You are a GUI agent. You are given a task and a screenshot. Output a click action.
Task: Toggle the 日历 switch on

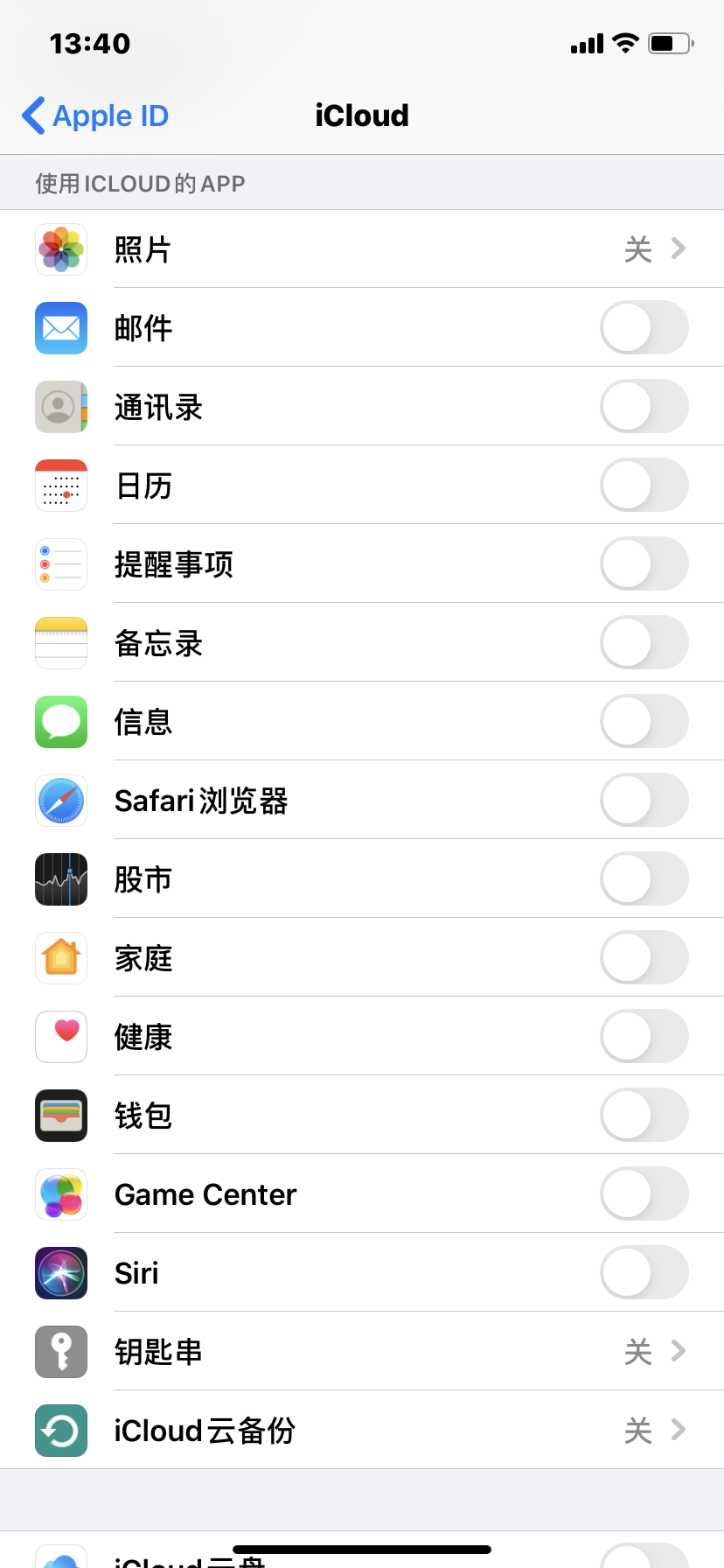coord(644,486)
